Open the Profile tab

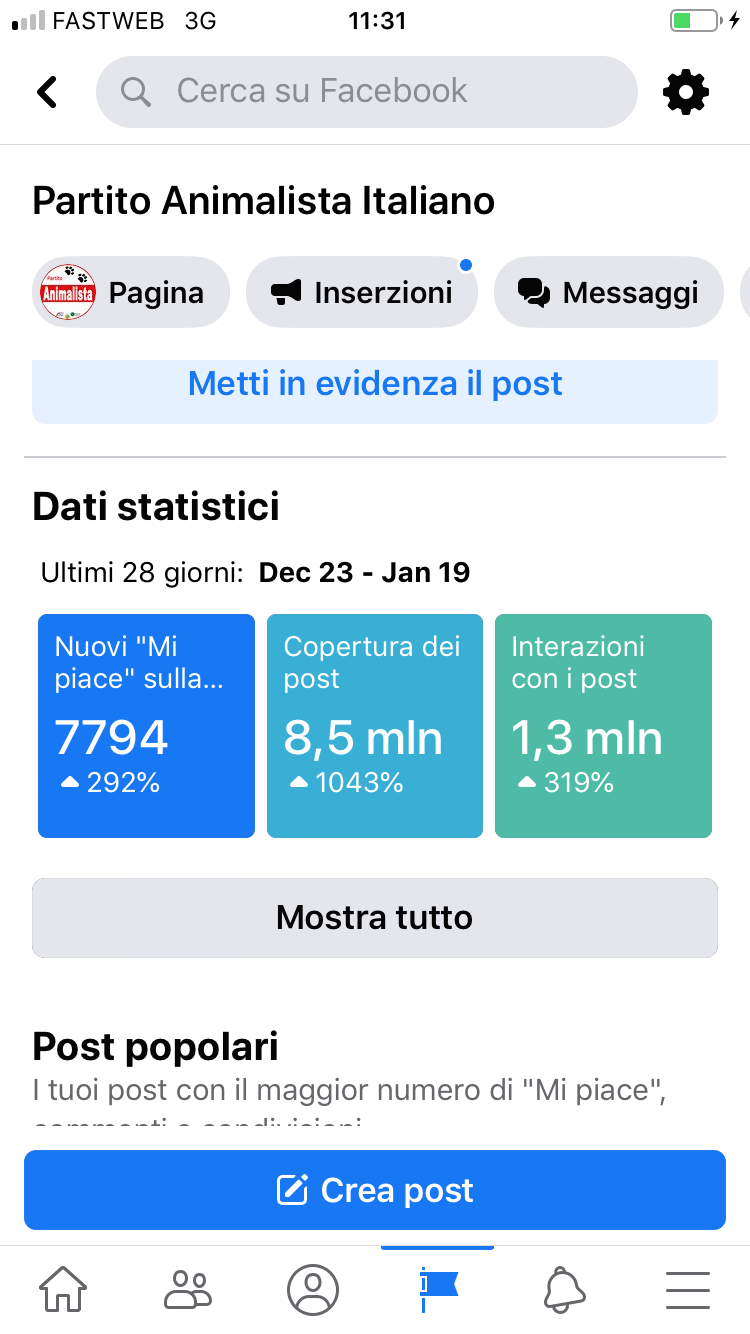point(313,1290)
